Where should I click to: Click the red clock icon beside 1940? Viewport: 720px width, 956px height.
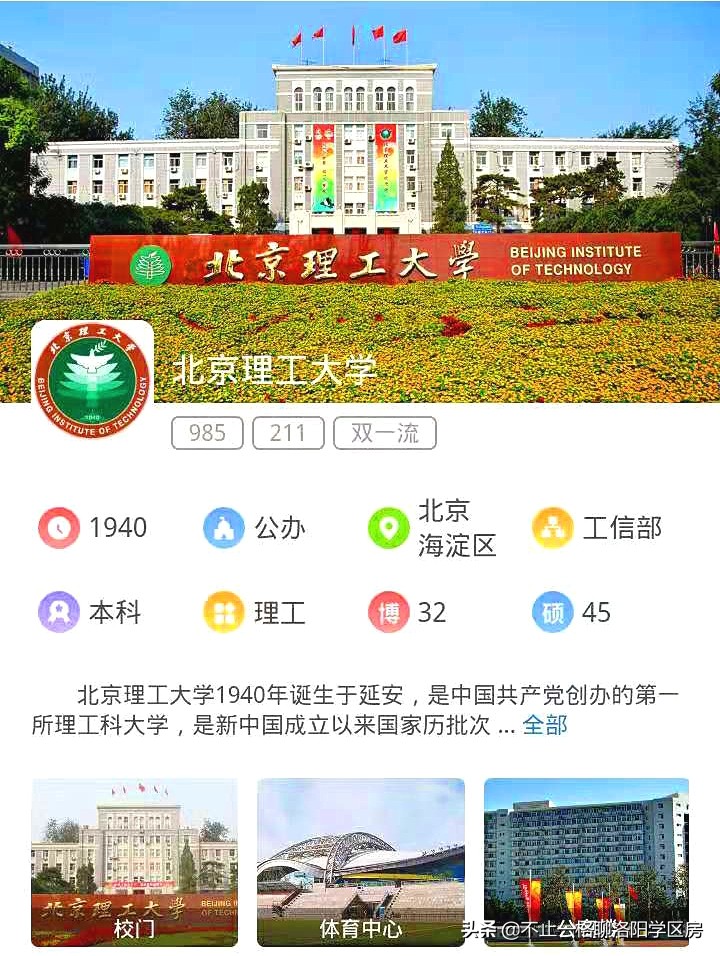click(57, 528)
